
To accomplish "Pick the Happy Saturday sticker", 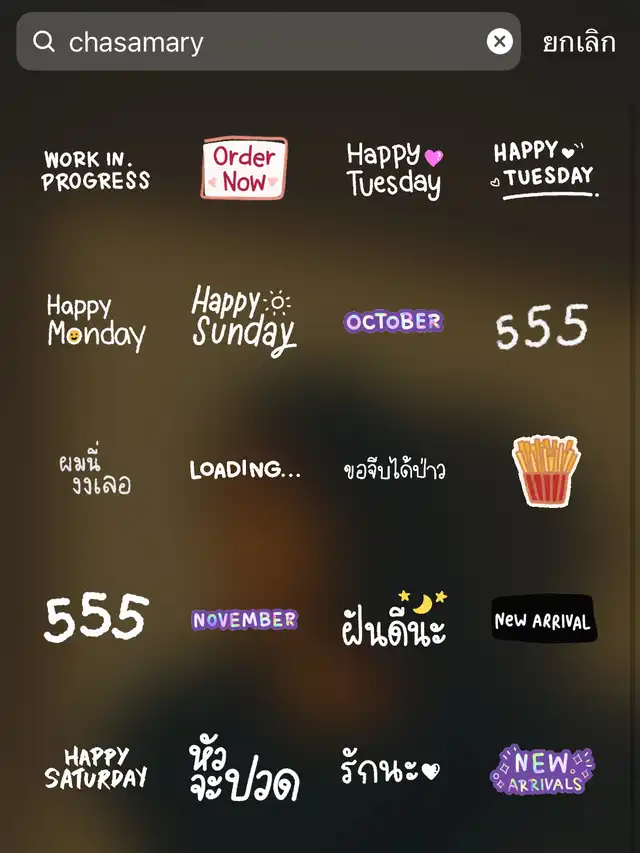I will (96, 768).
